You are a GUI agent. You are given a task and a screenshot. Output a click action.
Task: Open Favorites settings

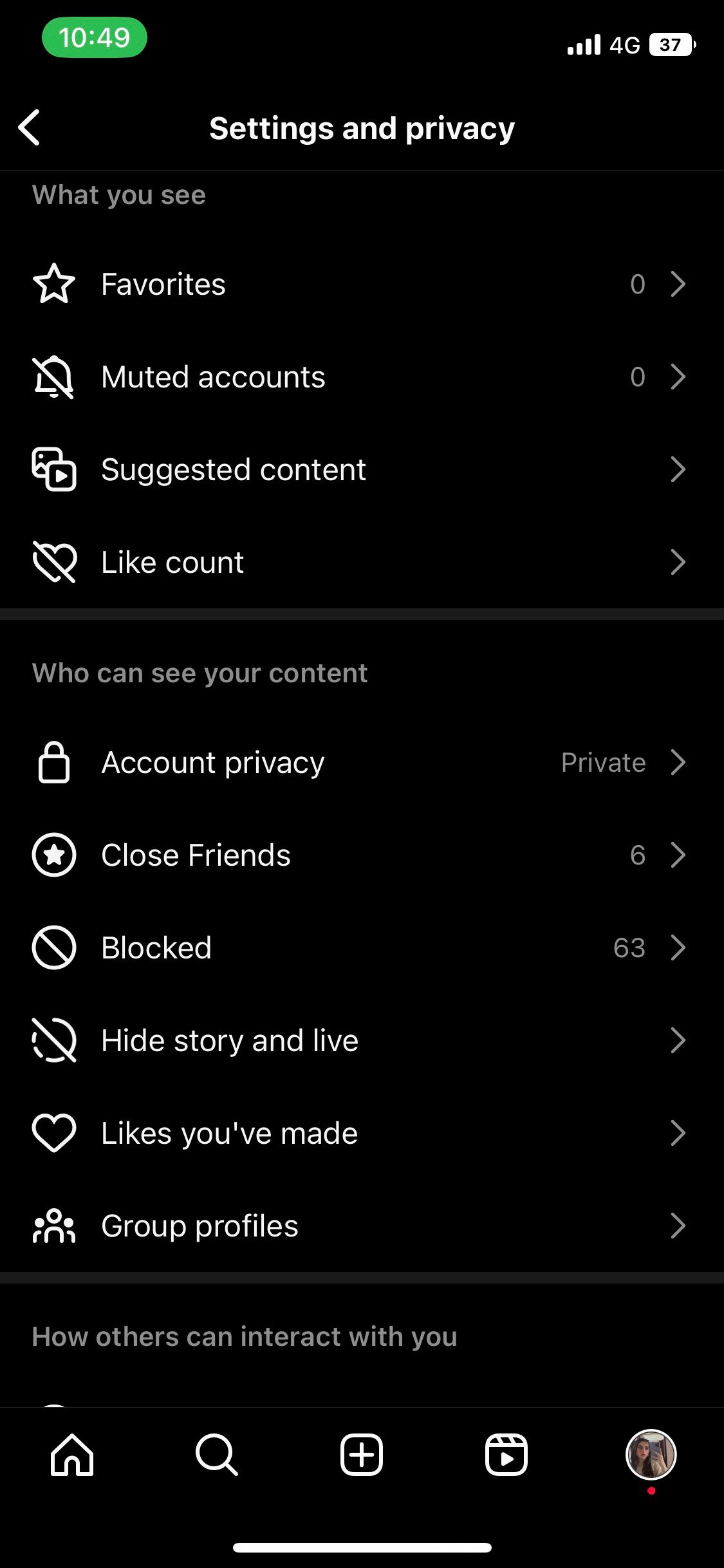(x=360, y=284)
